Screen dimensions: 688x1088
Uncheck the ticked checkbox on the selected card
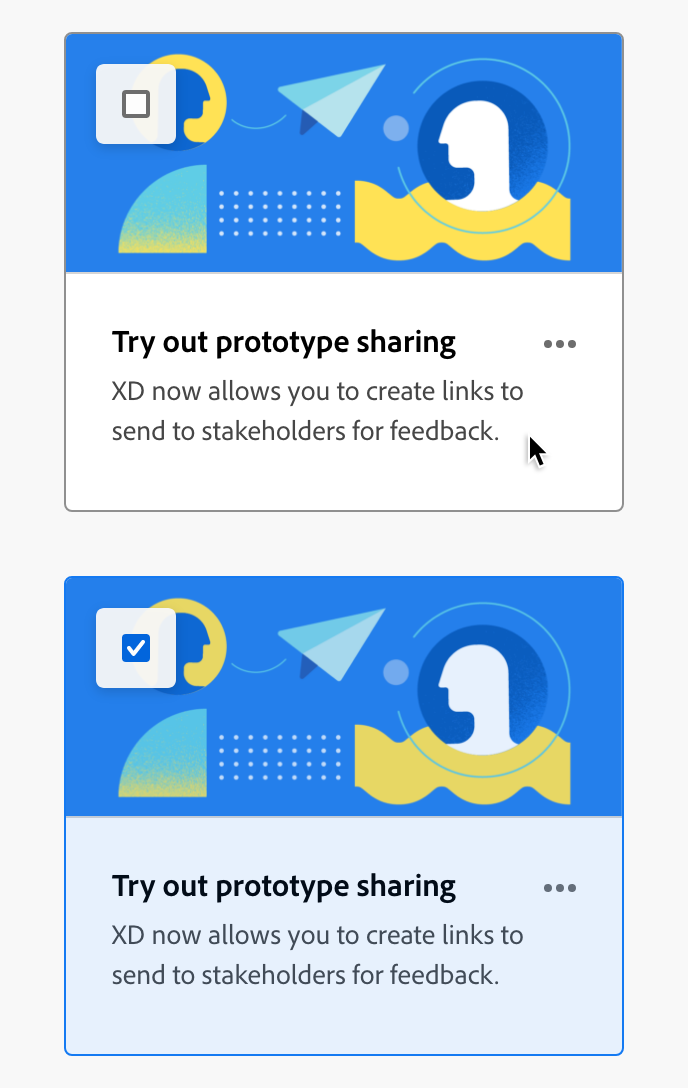136,648
